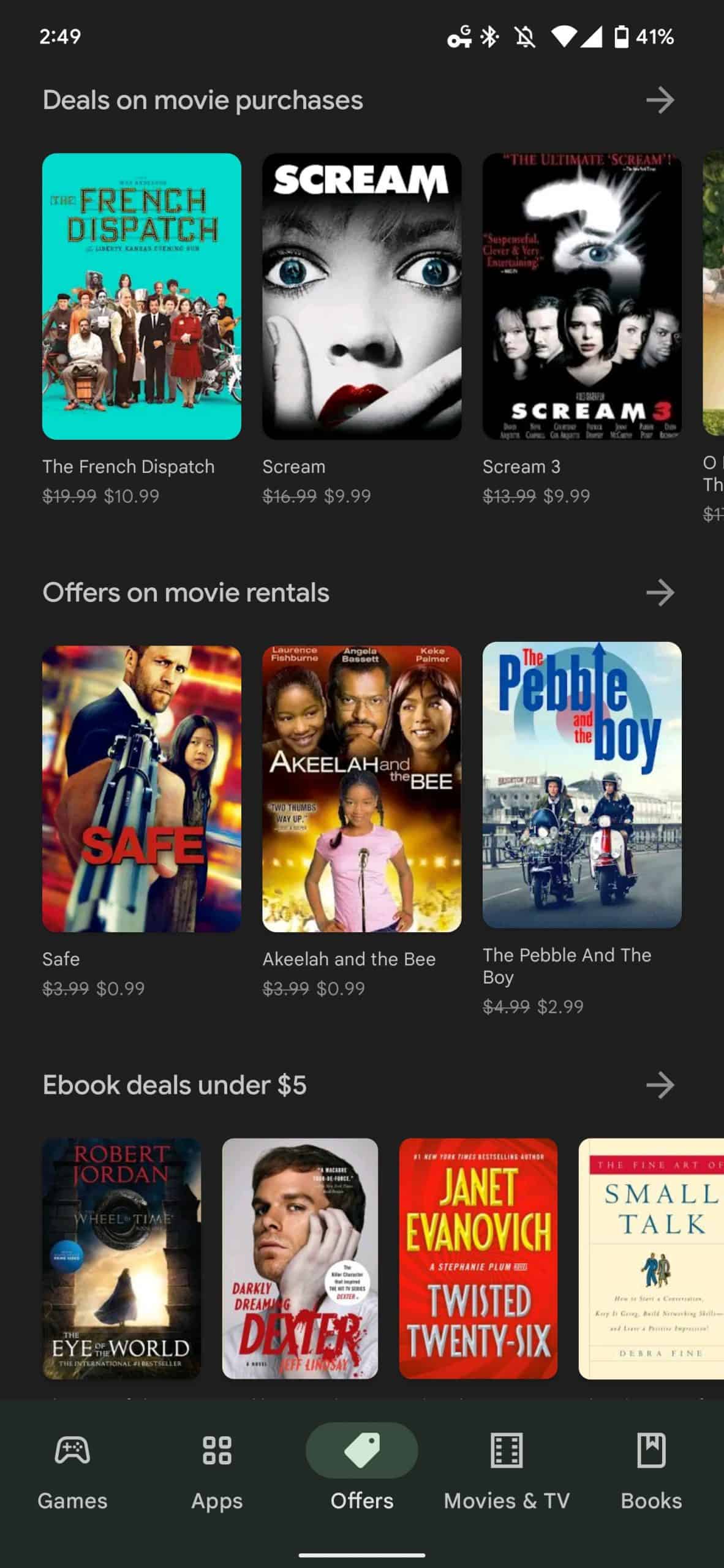Screen dimensions: 724x1568
Task: View Akeelah and the Bee rental
Action: [x=361, y=789]
